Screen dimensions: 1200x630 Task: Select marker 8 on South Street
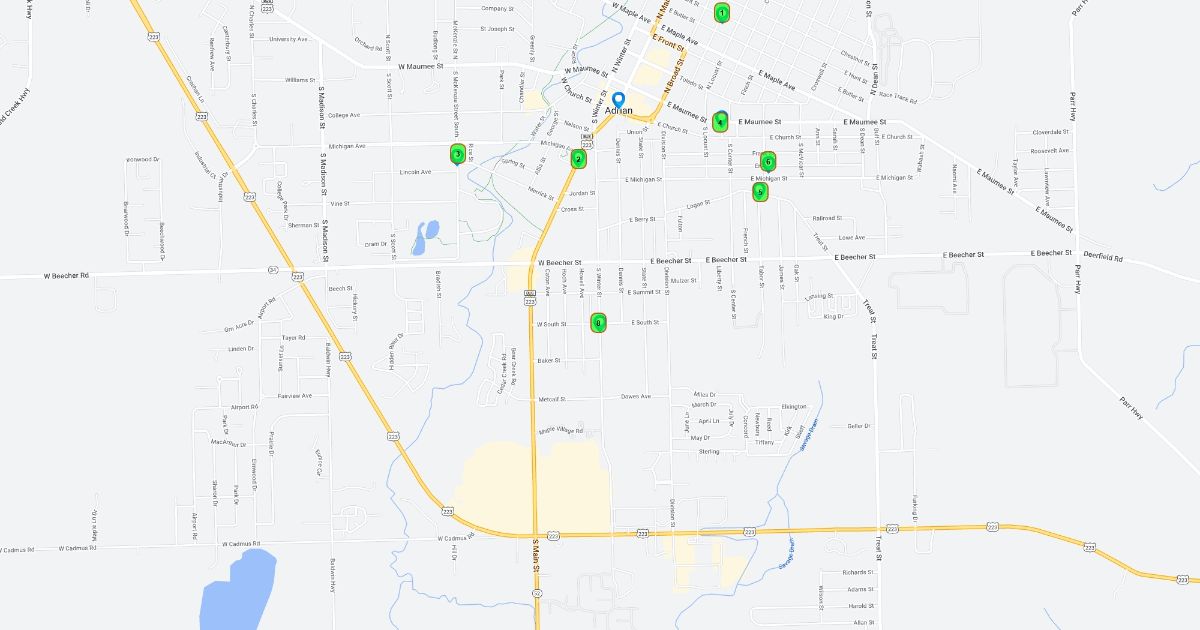tap(598, 322)
